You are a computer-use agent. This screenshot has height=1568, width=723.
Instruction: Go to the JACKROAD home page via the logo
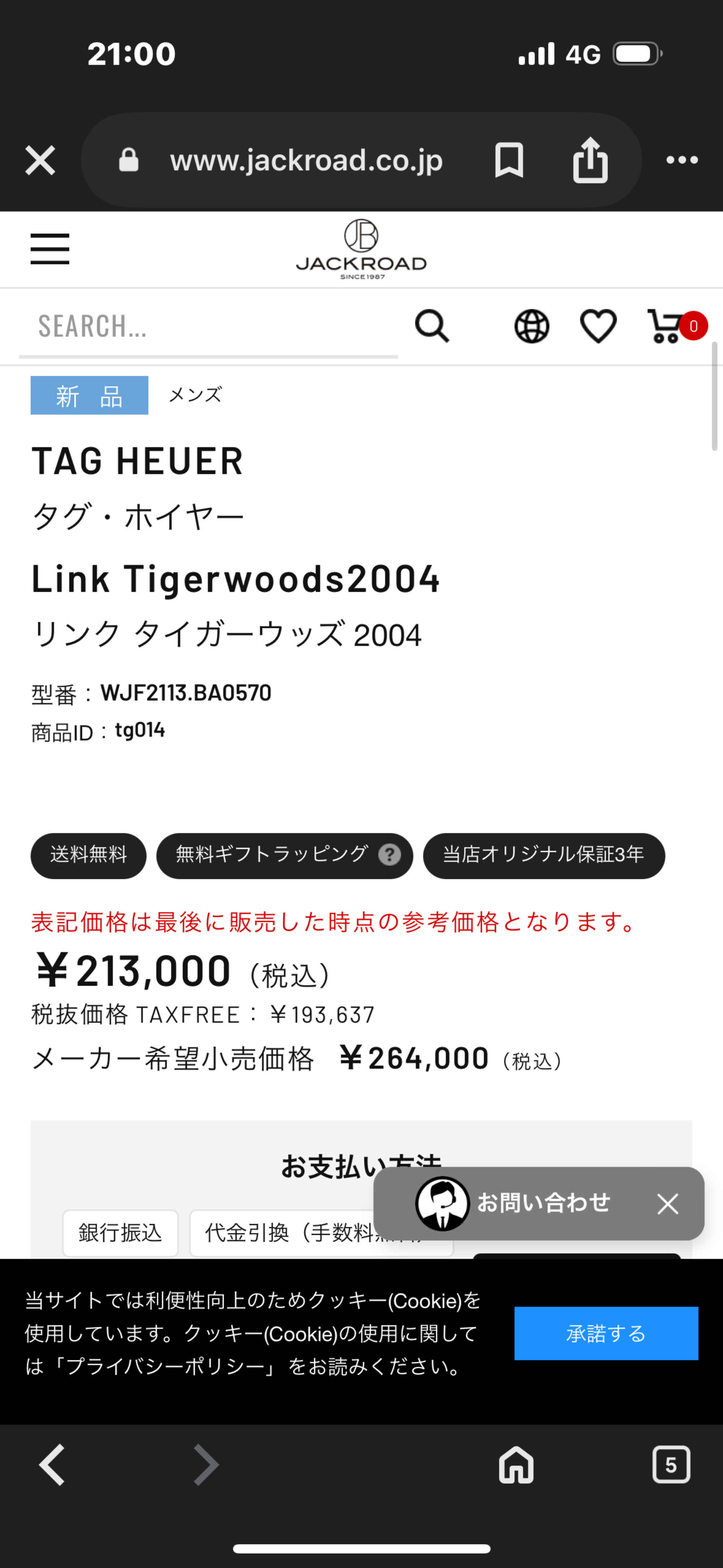361,249
